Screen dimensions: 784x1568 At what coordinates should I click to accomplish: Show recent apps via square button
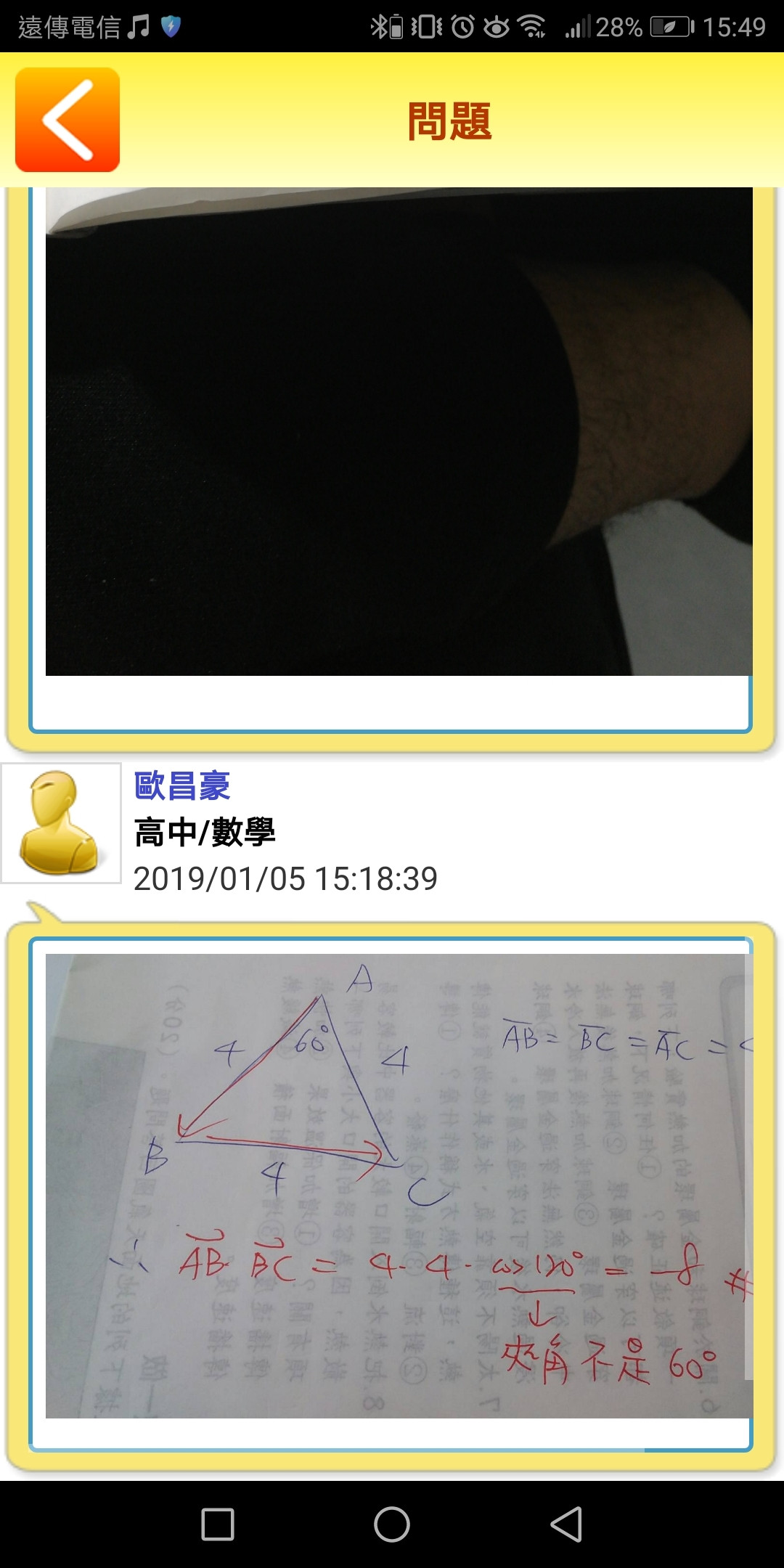click(218, 1524)
